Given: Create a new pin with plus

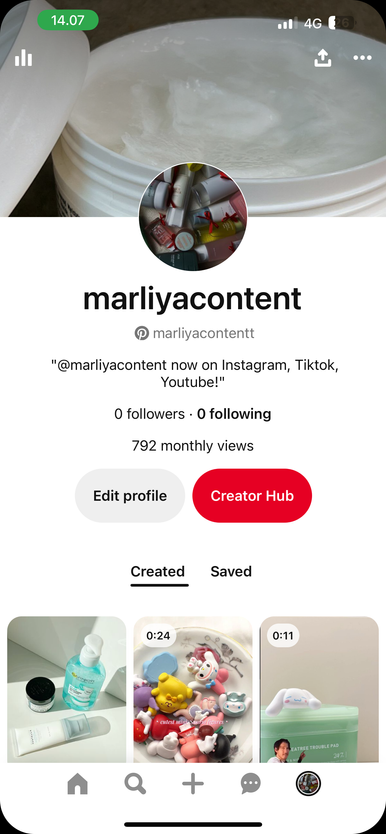Looking at the screenshot, I should click(x=193, y=783).
